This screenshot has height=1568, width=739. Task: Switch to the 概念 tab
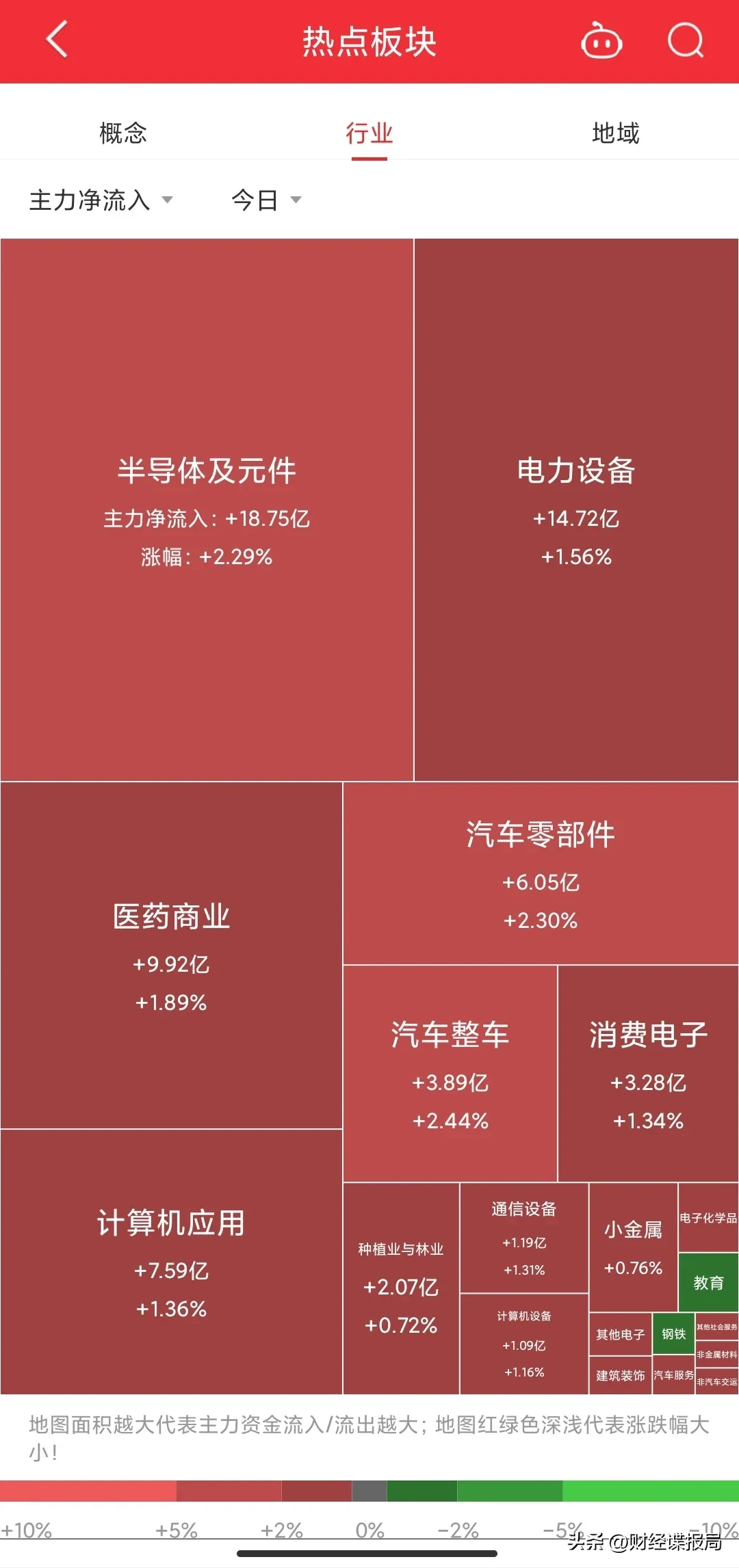tap(123, 133)
